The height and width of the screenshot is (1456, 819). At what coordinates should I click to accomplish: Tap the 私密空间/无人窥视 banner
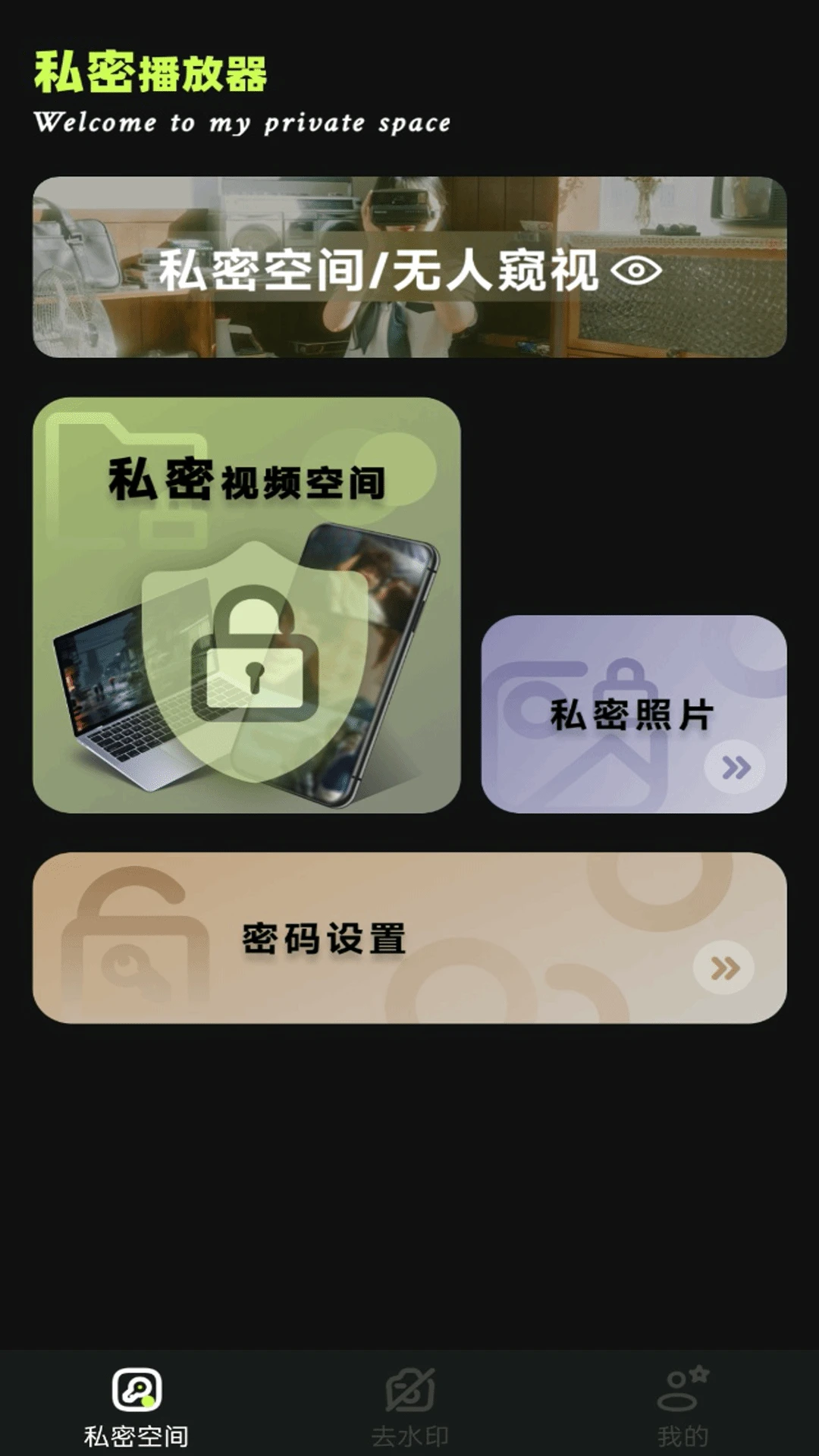[409, 267]
